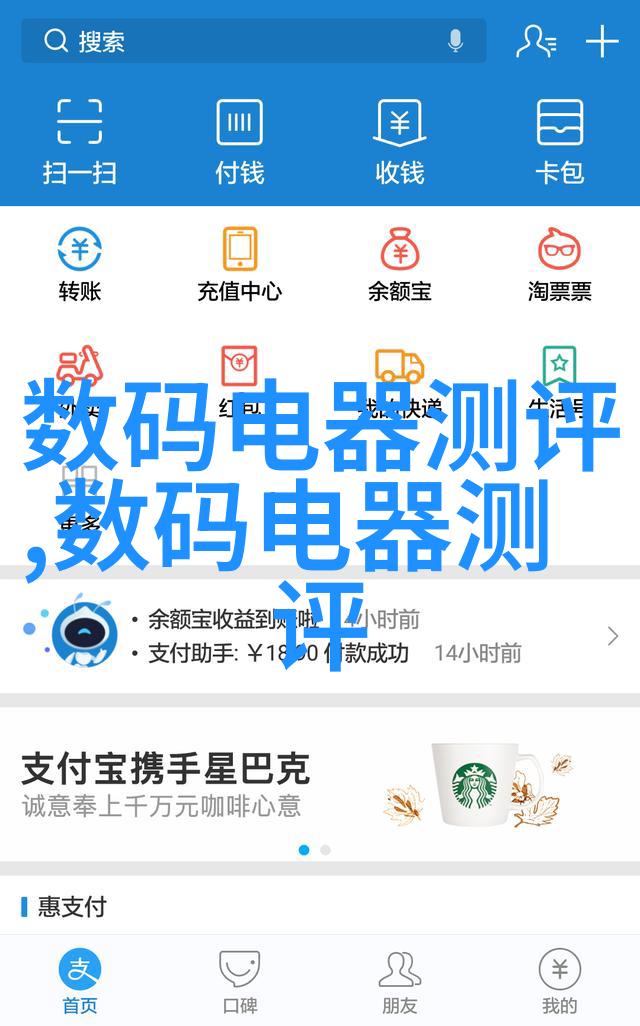The image size is (640, 1026).
Task: Select the 首页 home tab
Action: click(79, 982)
